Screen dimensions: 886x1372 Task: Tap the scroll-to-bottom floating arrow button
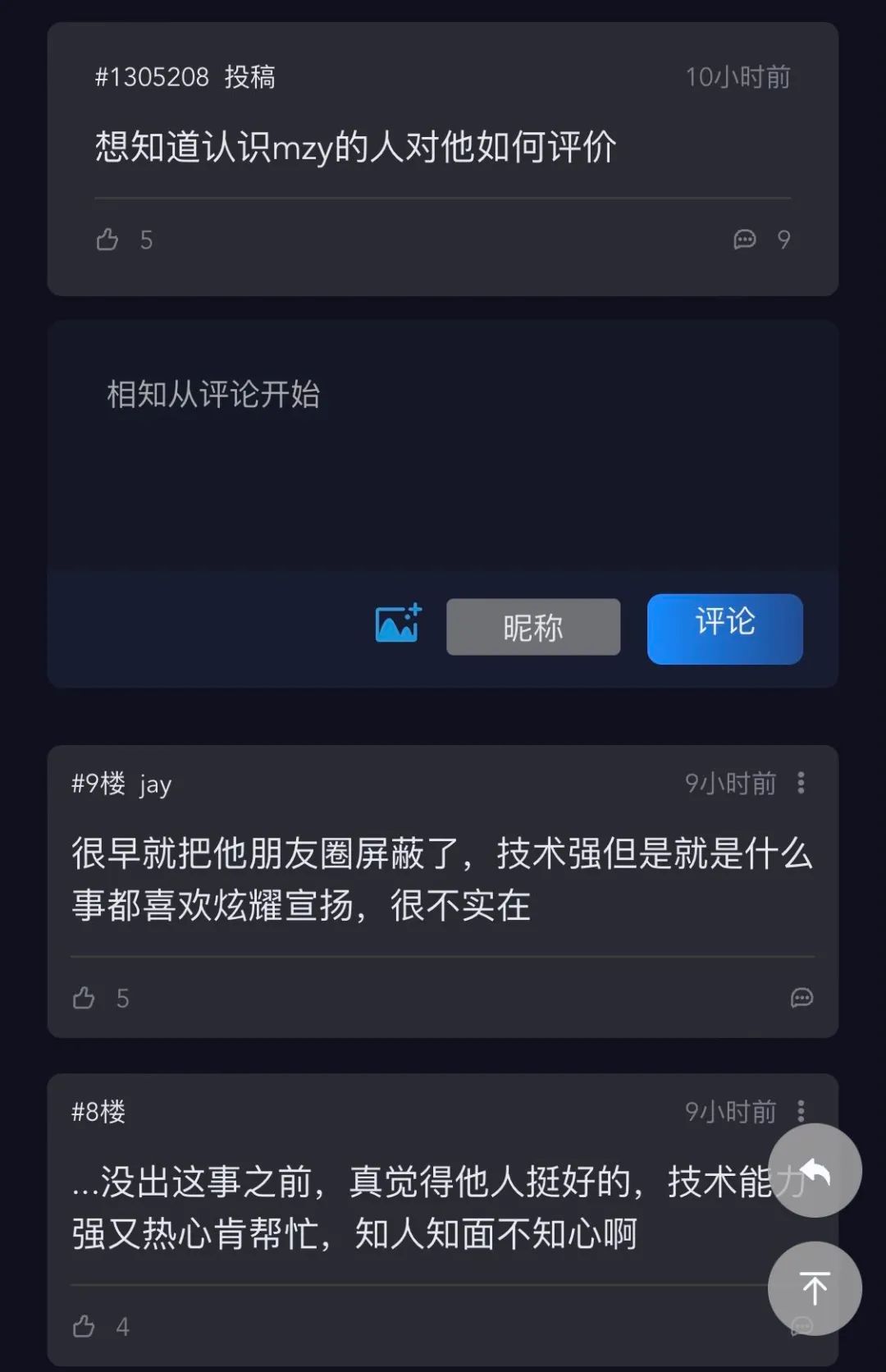tap(814, 1288)
